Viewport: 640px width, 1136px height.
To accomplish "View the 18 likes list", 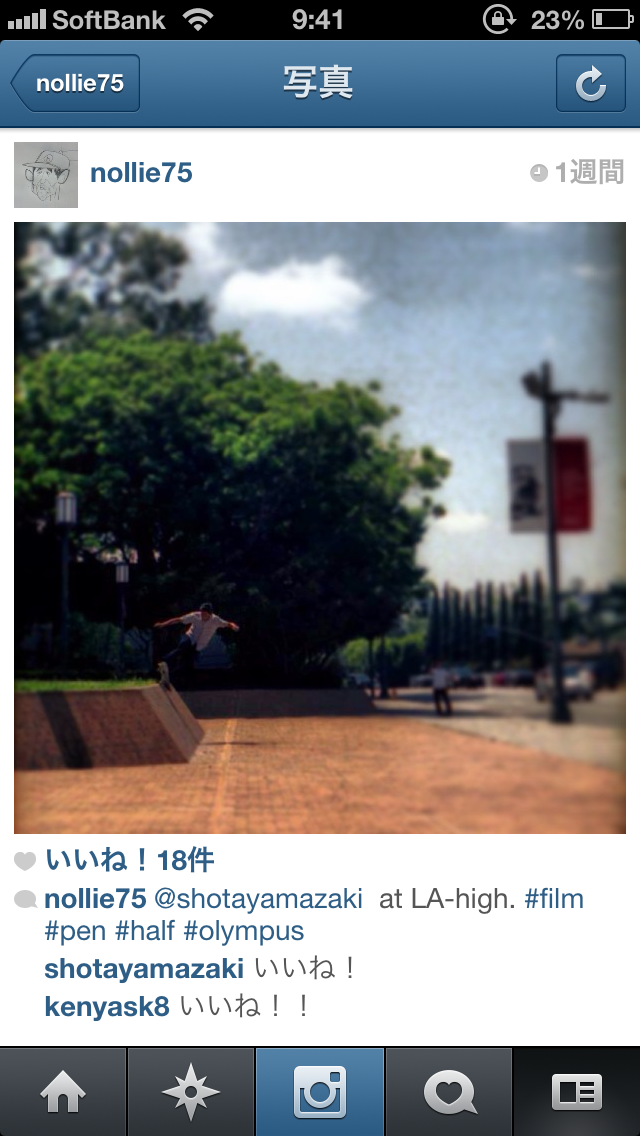I will [130, 860].
